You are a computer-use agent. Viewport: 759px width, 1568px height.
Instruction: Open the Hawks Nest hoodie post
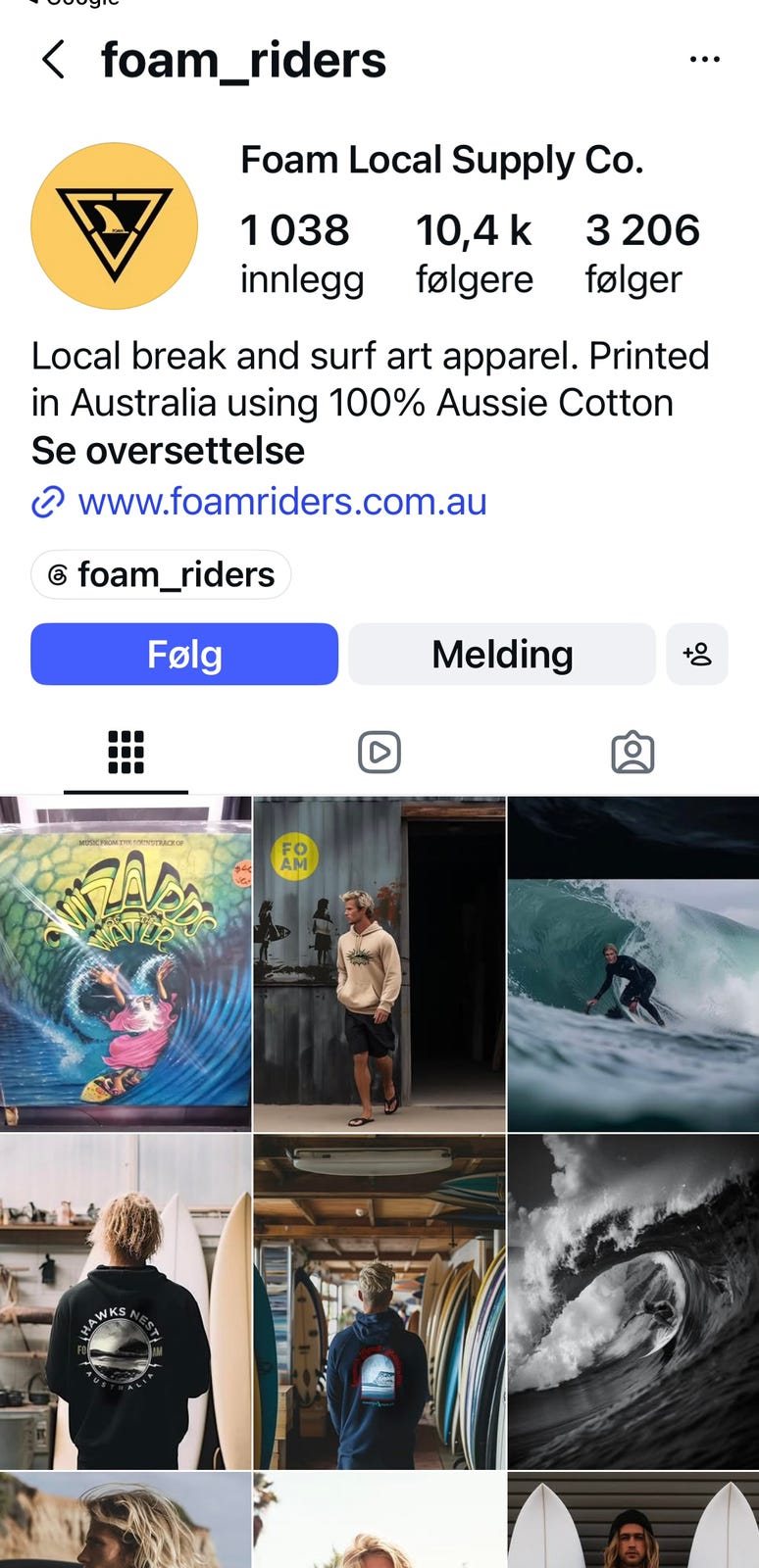click(126, 1301)
